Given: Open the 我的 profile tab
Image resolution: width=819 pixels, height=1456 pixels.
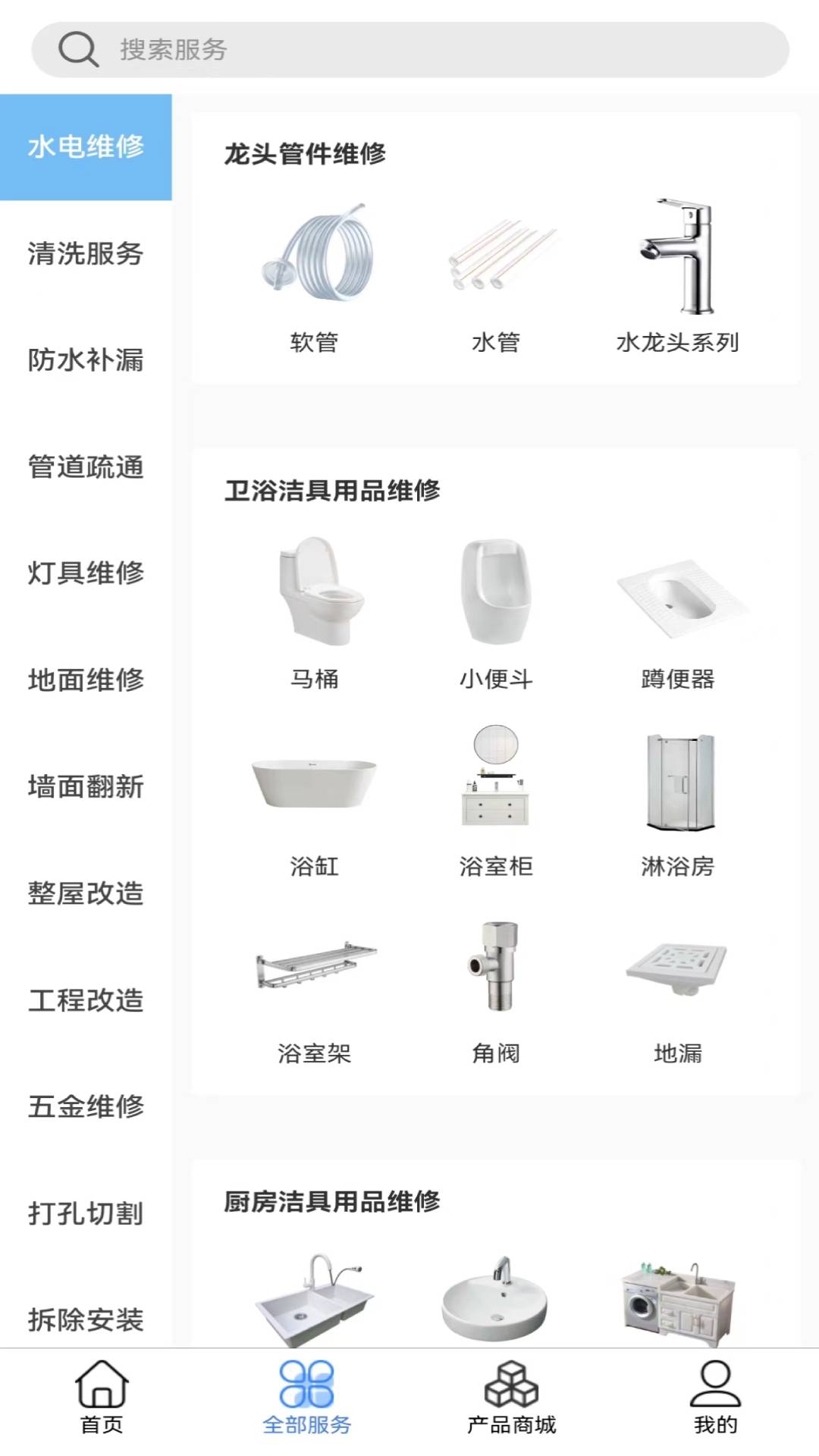Looking at the screenshot, I should point(715,1397).
